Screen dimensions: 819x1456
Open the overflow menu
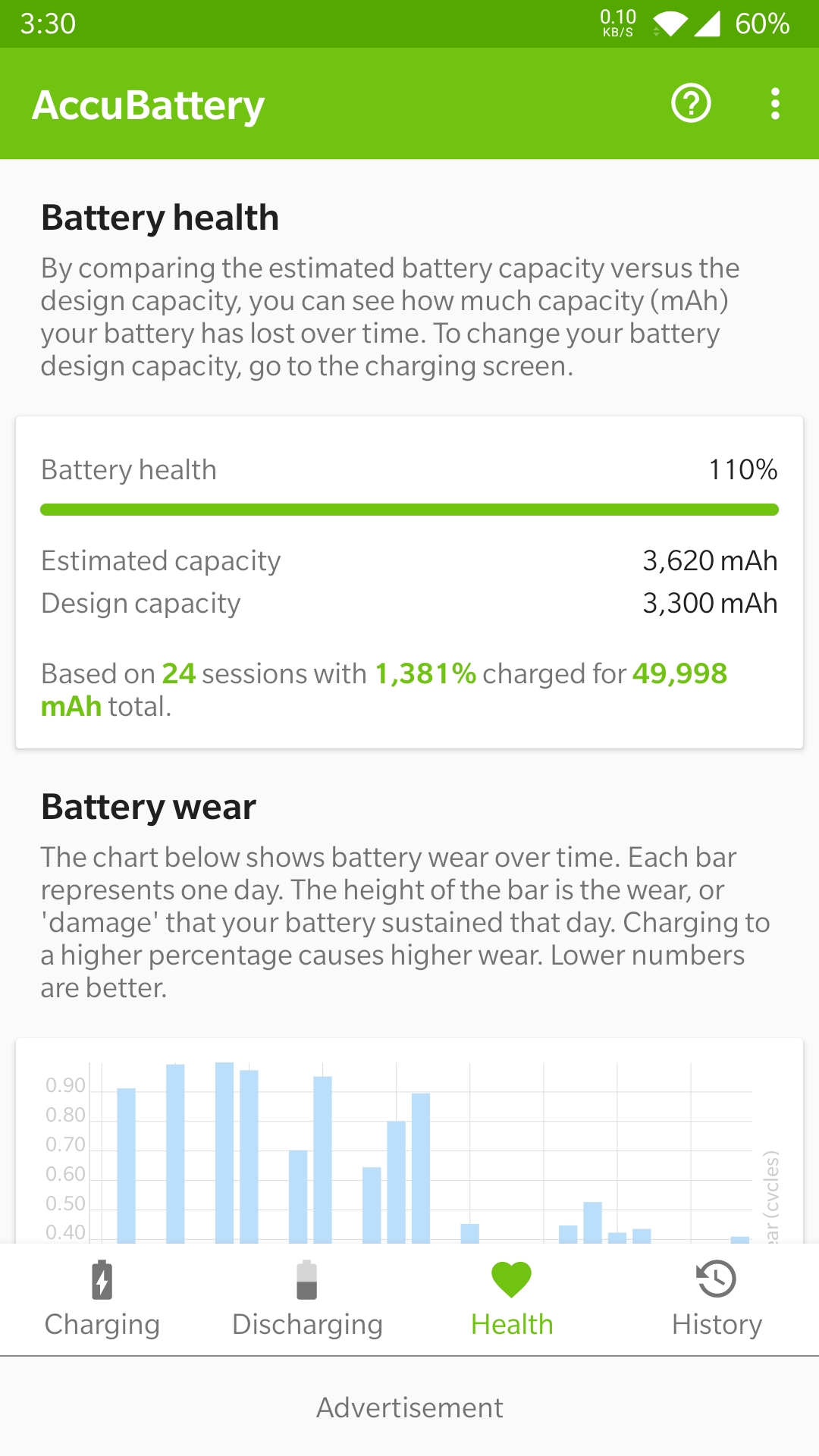774,104
